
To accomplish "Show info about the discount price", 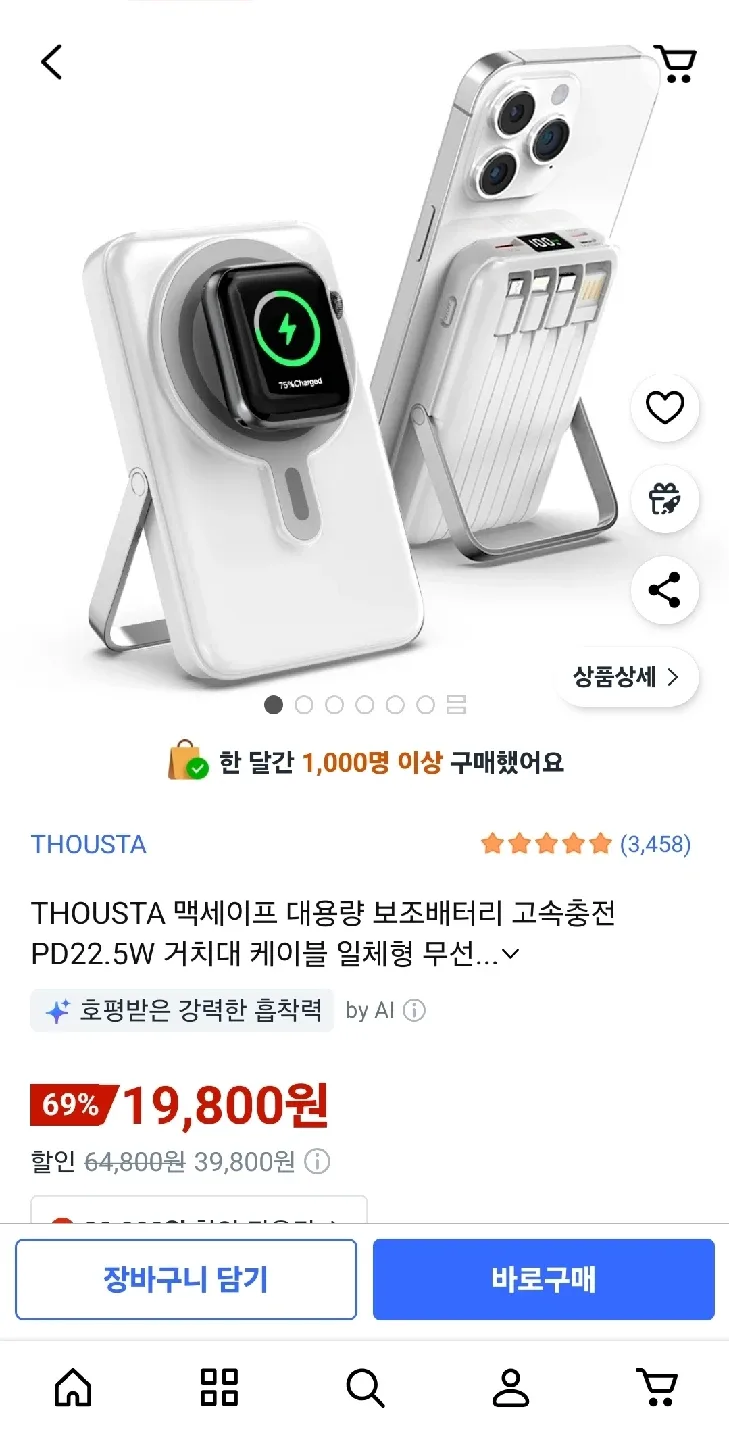I will (317, 1162).
